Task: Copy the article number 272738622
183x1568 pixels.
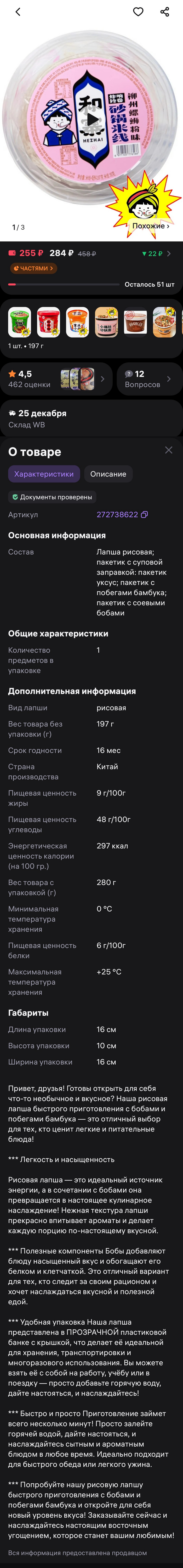Action: 145,514
